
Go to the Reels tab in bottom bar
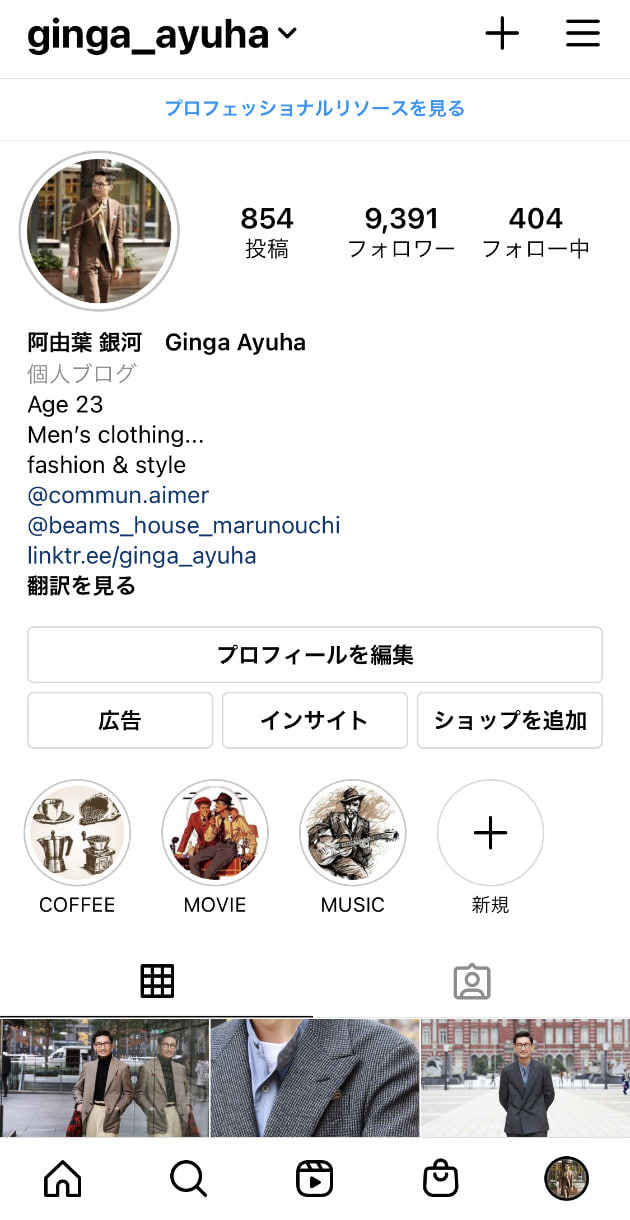click(x=315, y=1179)
